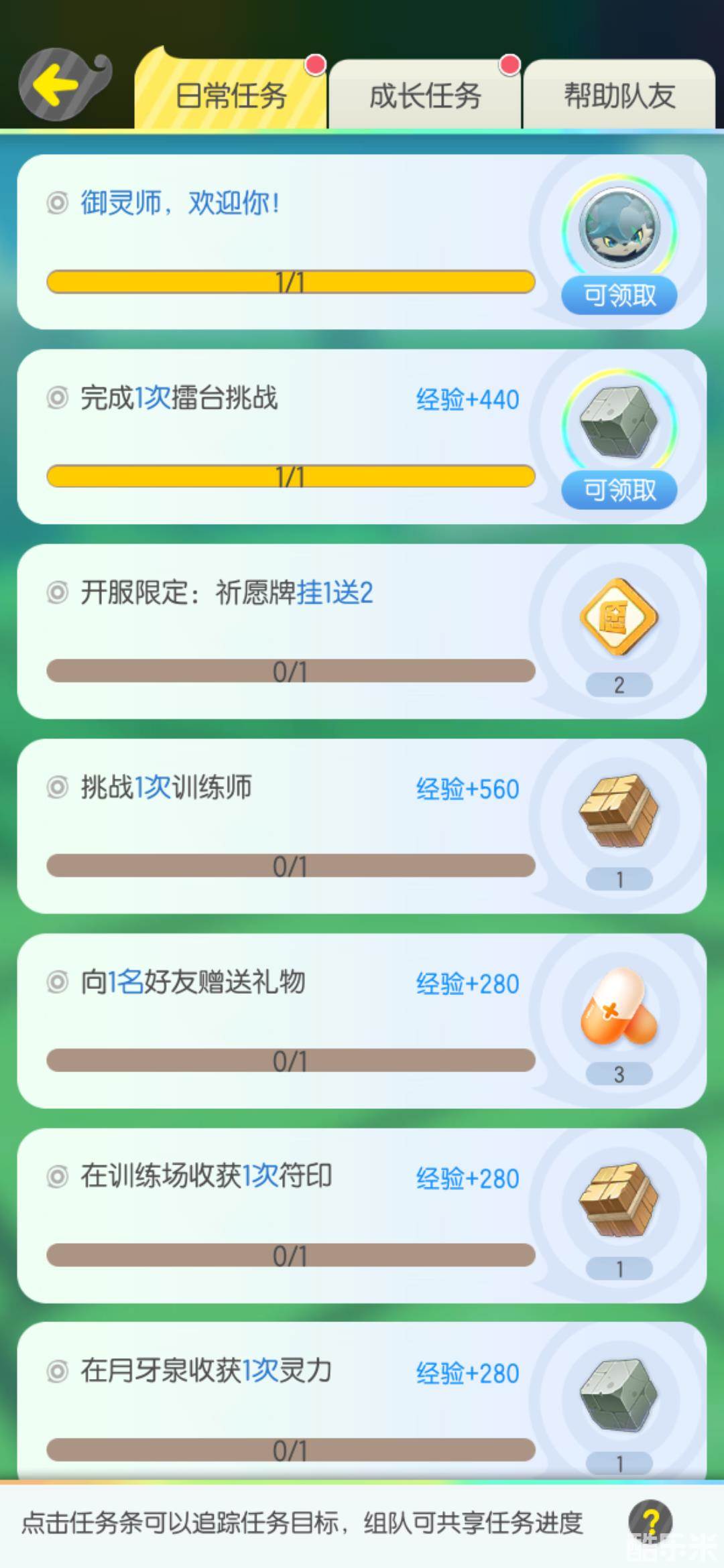Screen dimensions: 724x1568
Task: Open the question mark help icon
Action: click(650, 1522)
